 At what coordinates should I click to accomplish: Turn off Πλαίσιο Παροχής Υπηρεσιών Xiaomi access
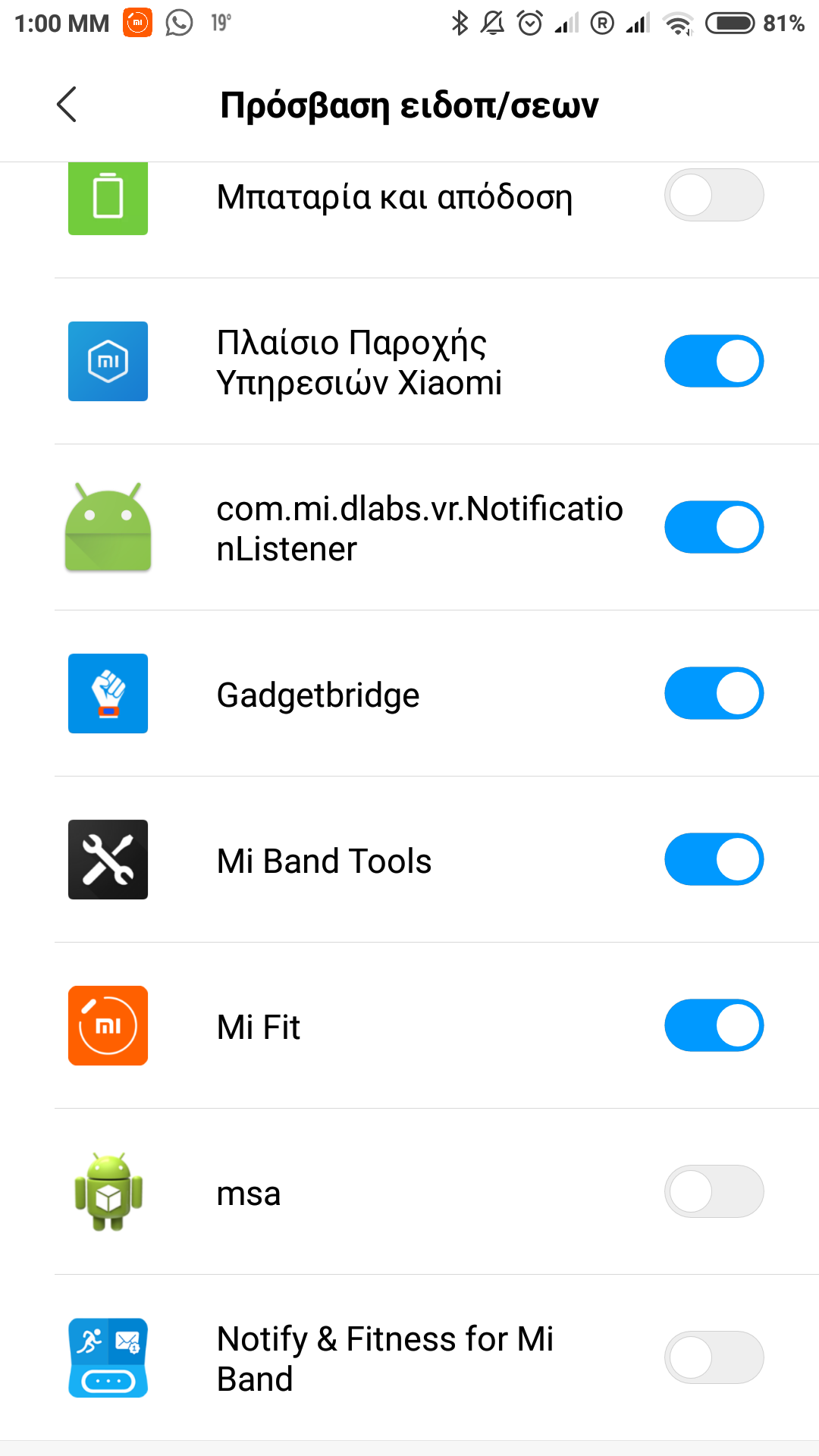714,361
